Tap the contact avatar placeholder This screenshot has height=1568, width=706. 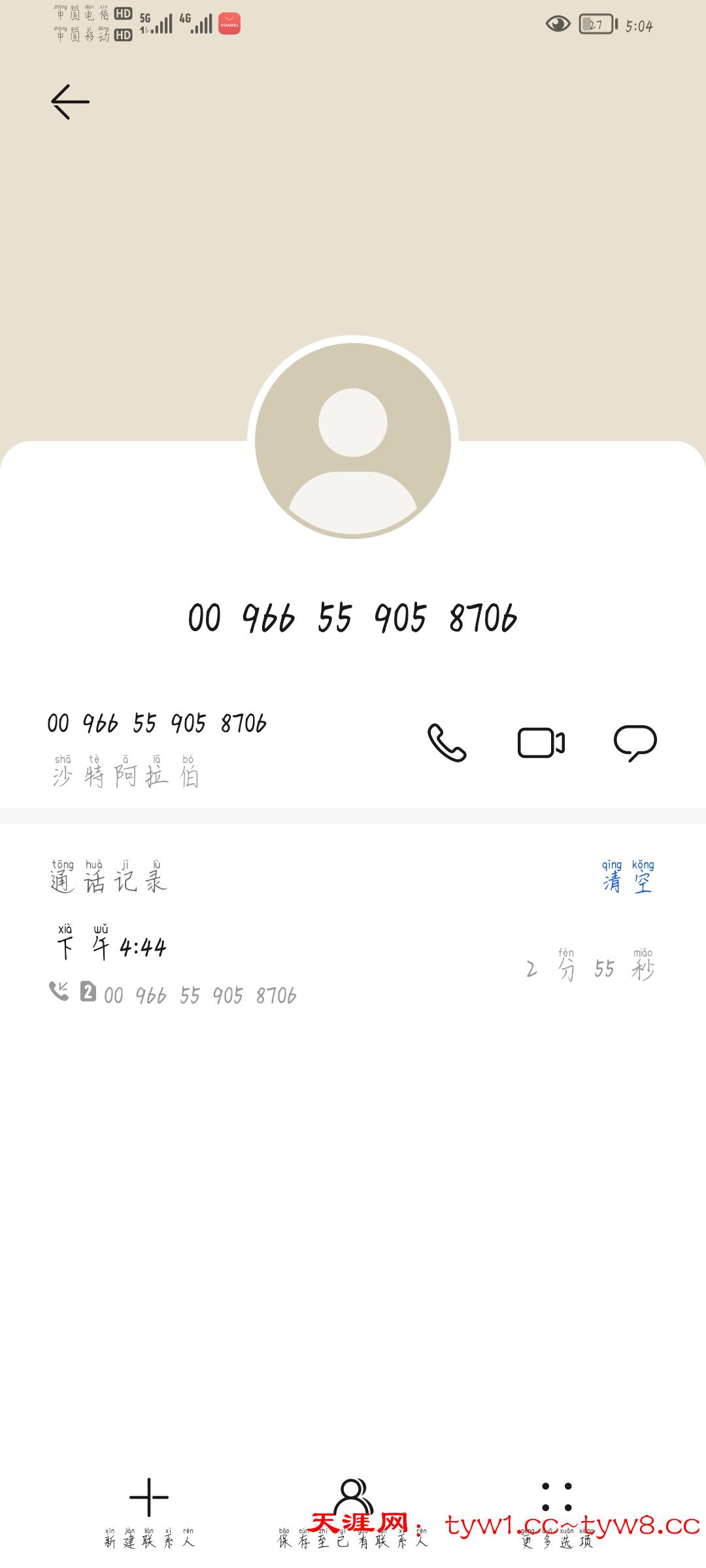353,441
